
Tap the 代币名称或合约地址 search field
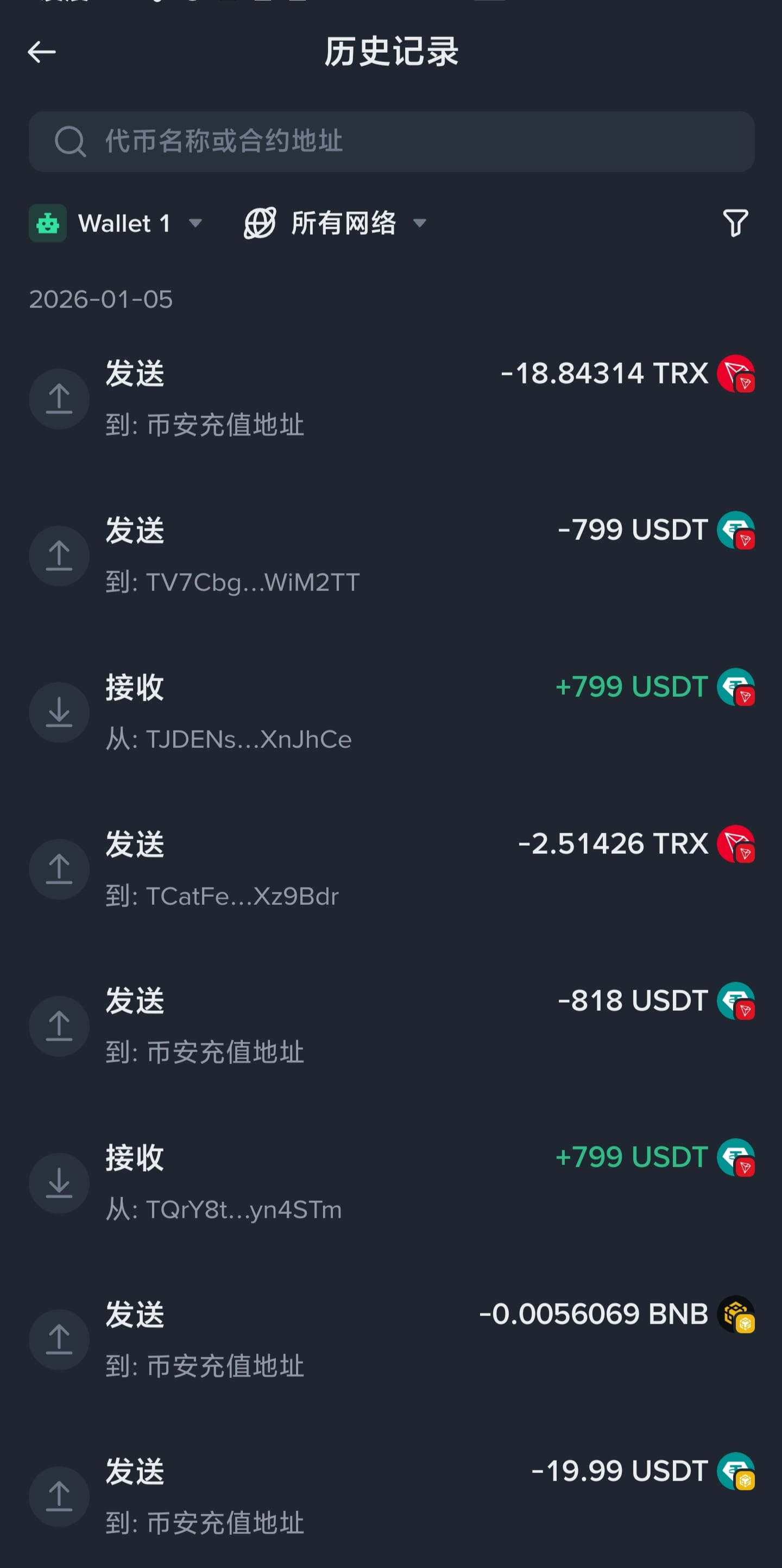[x=389, y=142]
